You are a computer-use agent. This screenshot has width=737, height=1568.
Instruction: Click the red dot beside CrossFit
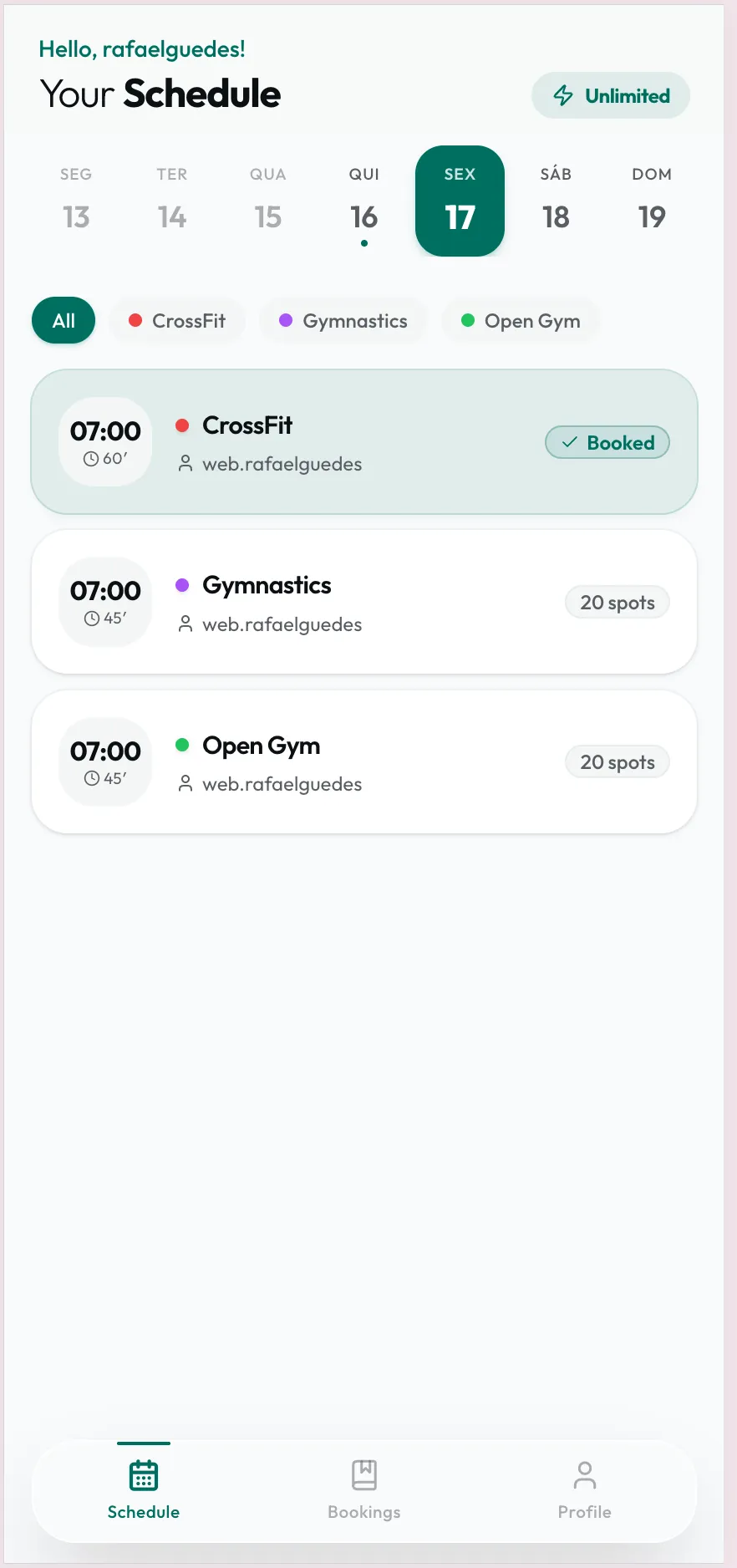(x=182, y=425)
